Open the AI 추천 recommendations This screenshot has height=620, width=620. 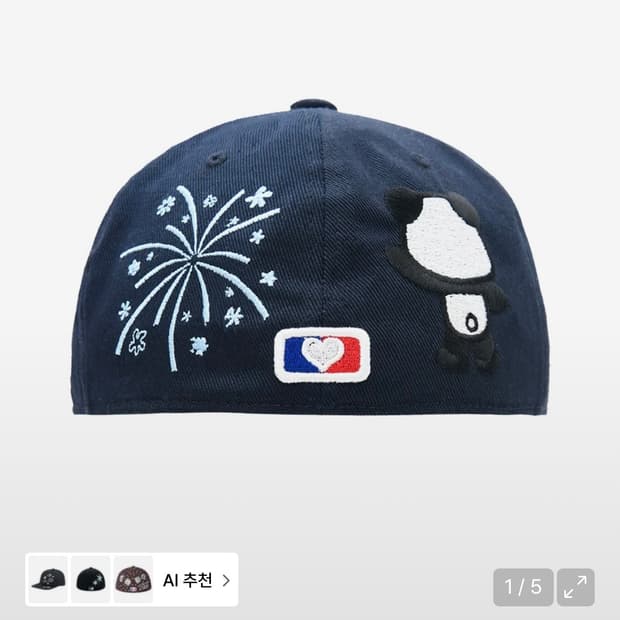click(197, 580)
